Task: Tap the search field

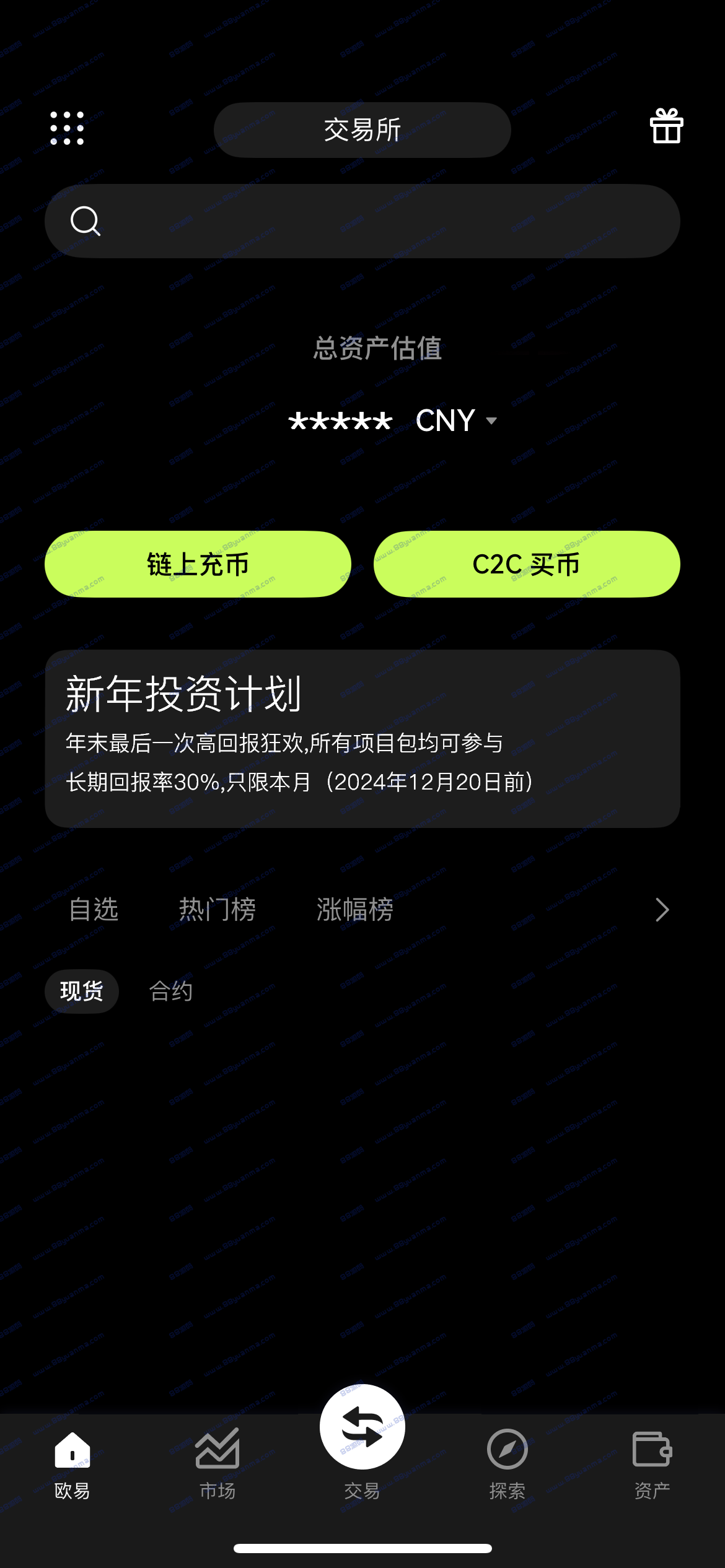Action: [x=362, y=221]
